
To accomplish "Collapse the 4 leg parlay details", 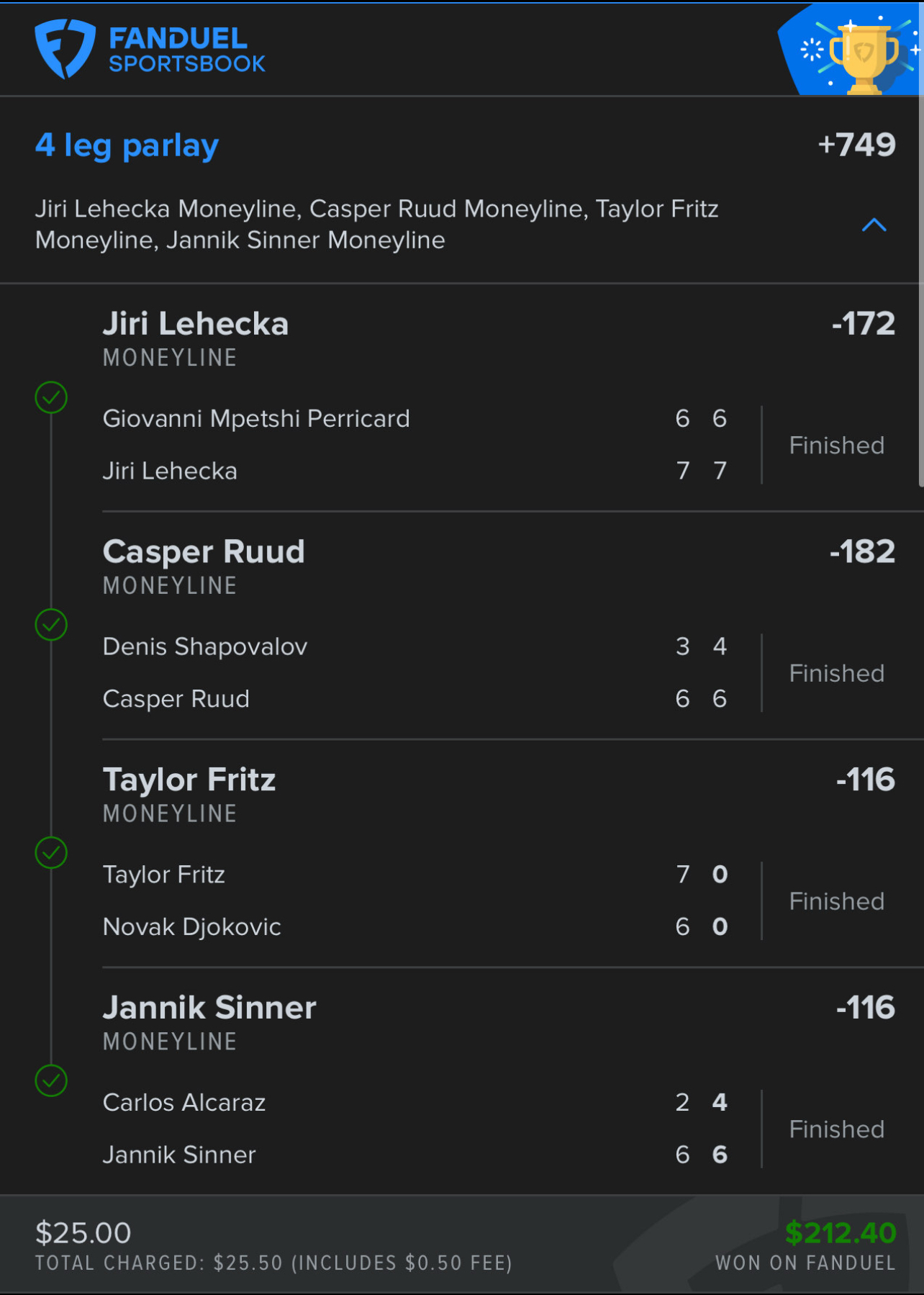I will [x=874, y=225].
